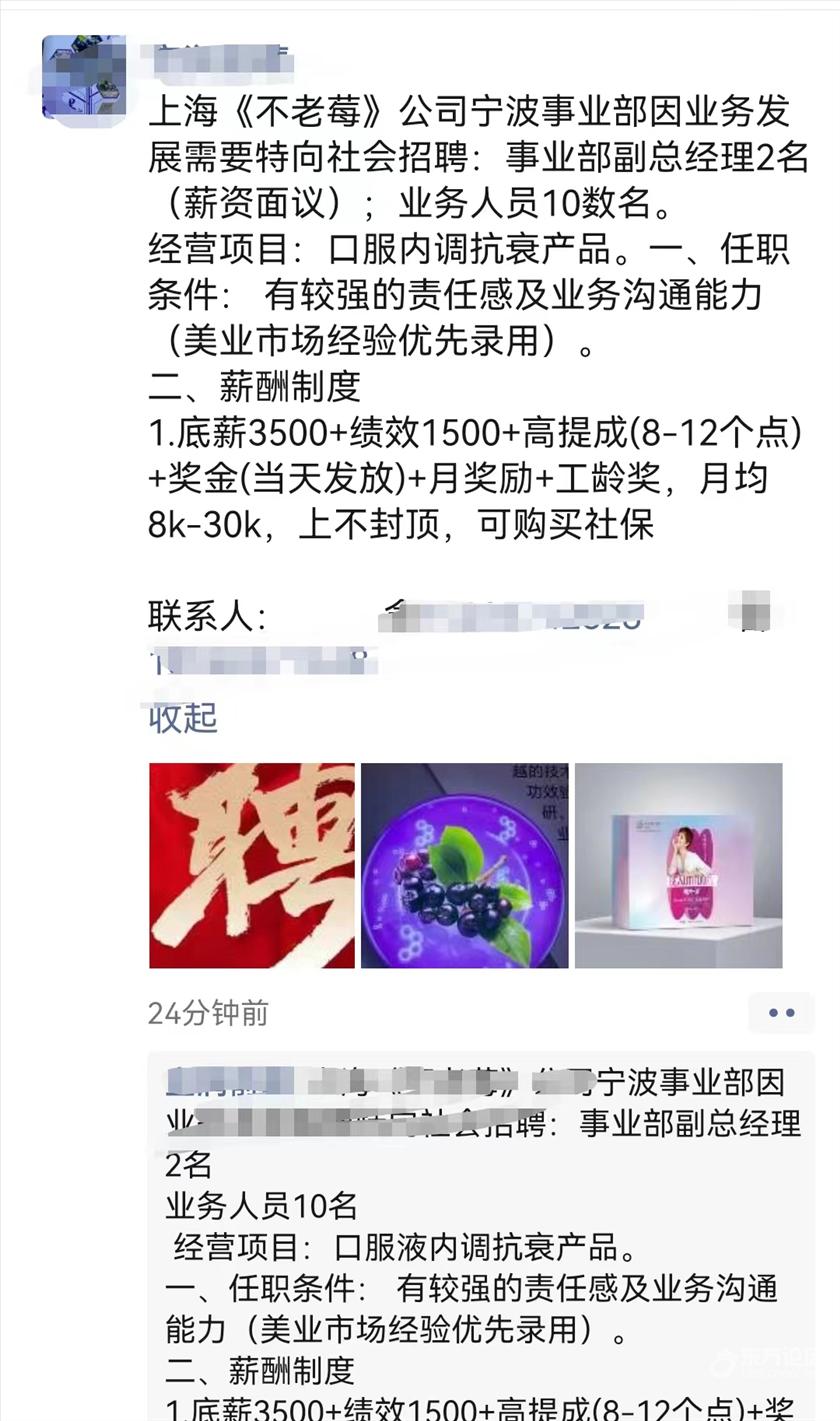The height and width of the screenshot is (1421, 840).
Task: Tap the two-dot like/comment button
Action: coord(781,1013)
